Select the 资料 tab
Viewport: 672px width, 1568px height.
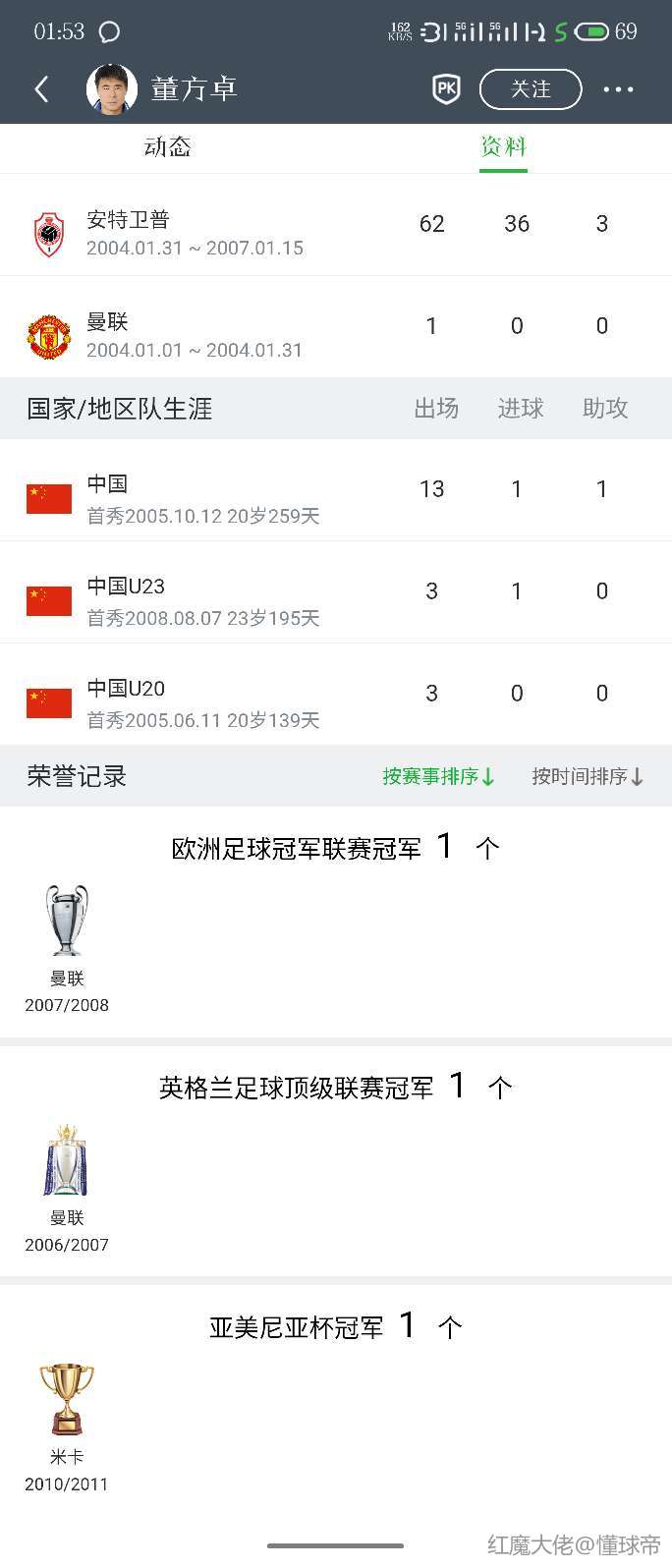pyautogui.click(x=503, y=147)
